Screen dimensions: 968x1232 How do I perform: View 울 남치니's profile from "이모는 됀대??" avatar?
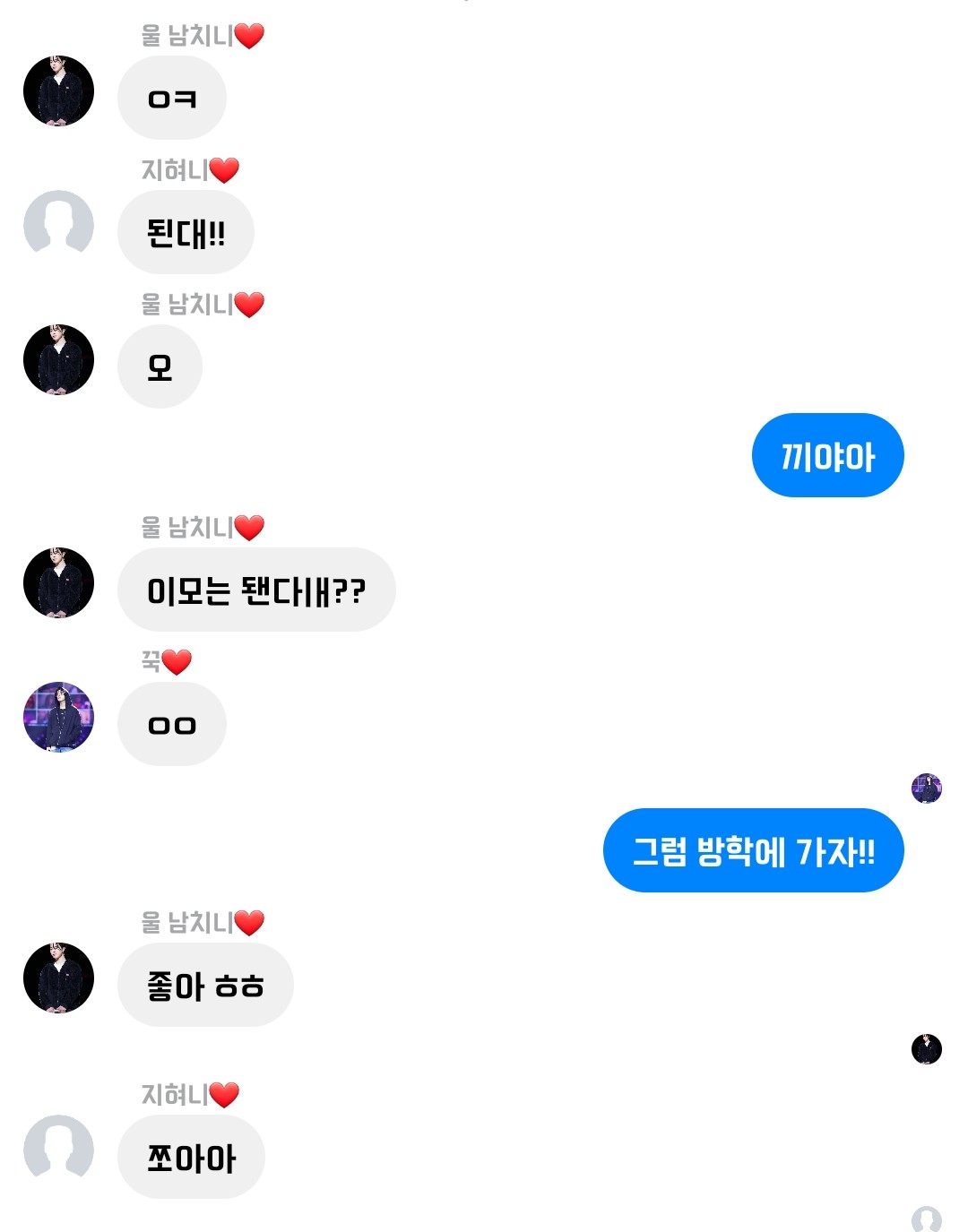tap(58, 582)
